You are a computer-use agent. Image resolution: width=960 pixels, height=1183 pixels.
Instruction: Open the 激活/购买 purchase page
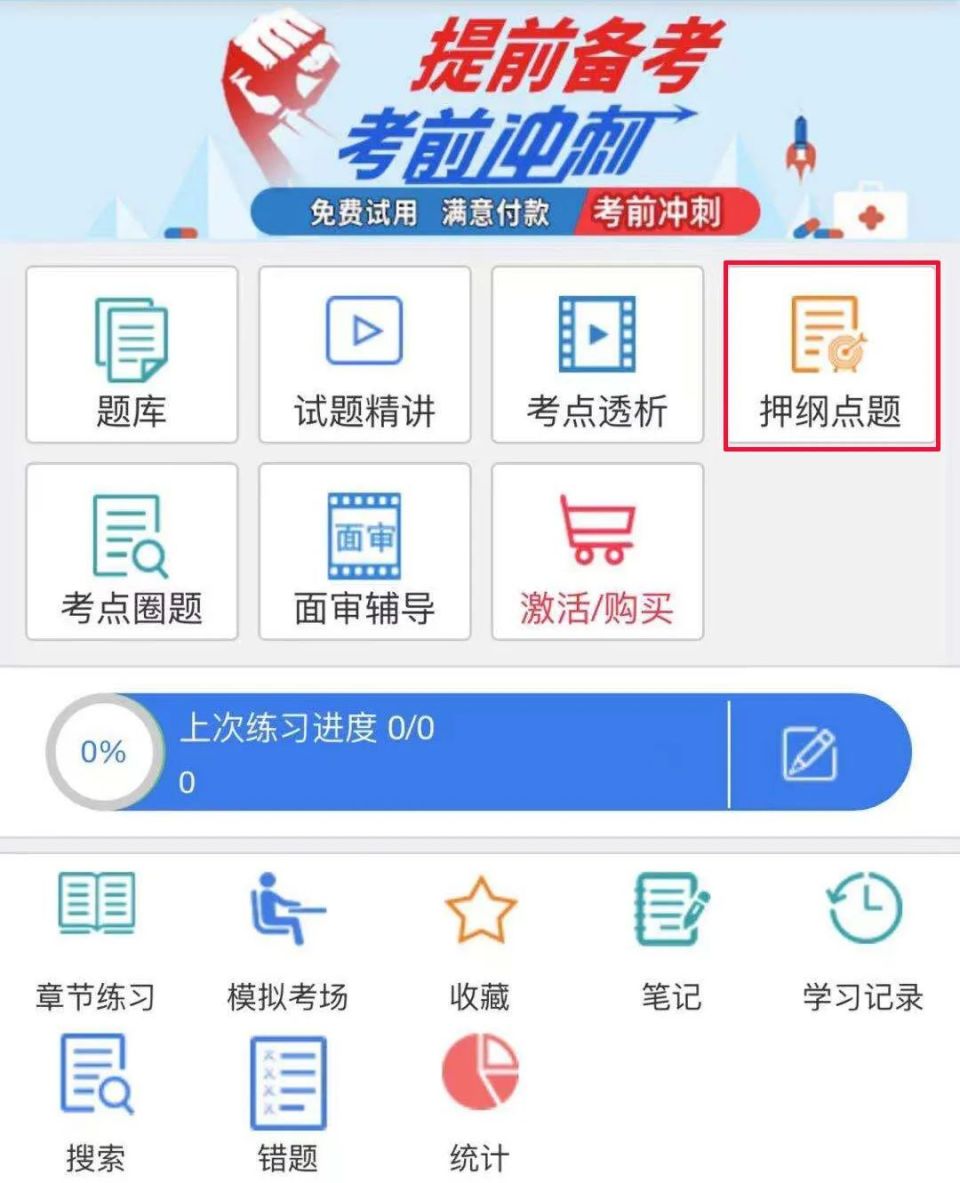tap(598, 550)
